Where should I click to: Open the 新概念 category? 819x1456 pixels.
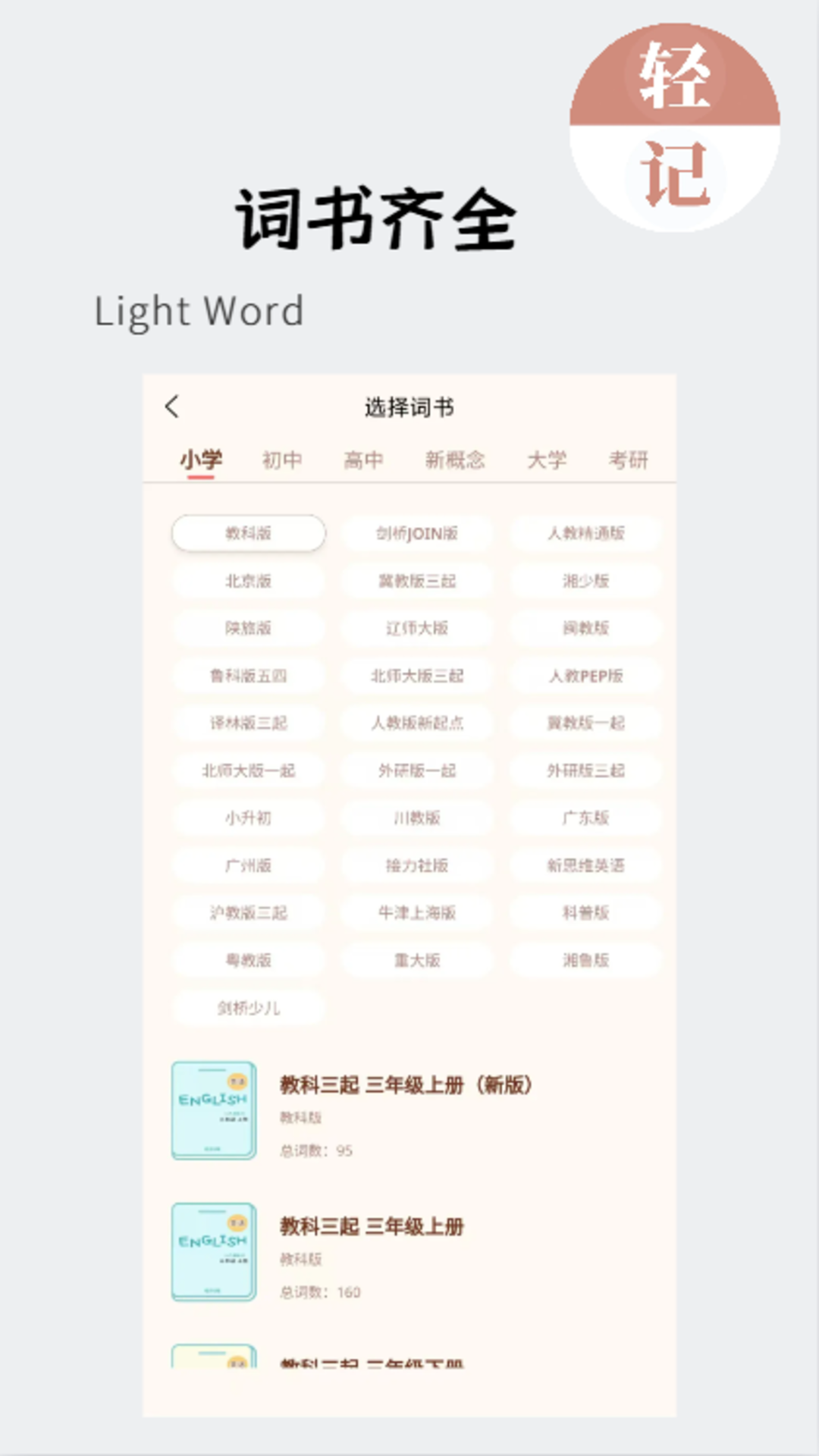[x=457, y=460]
